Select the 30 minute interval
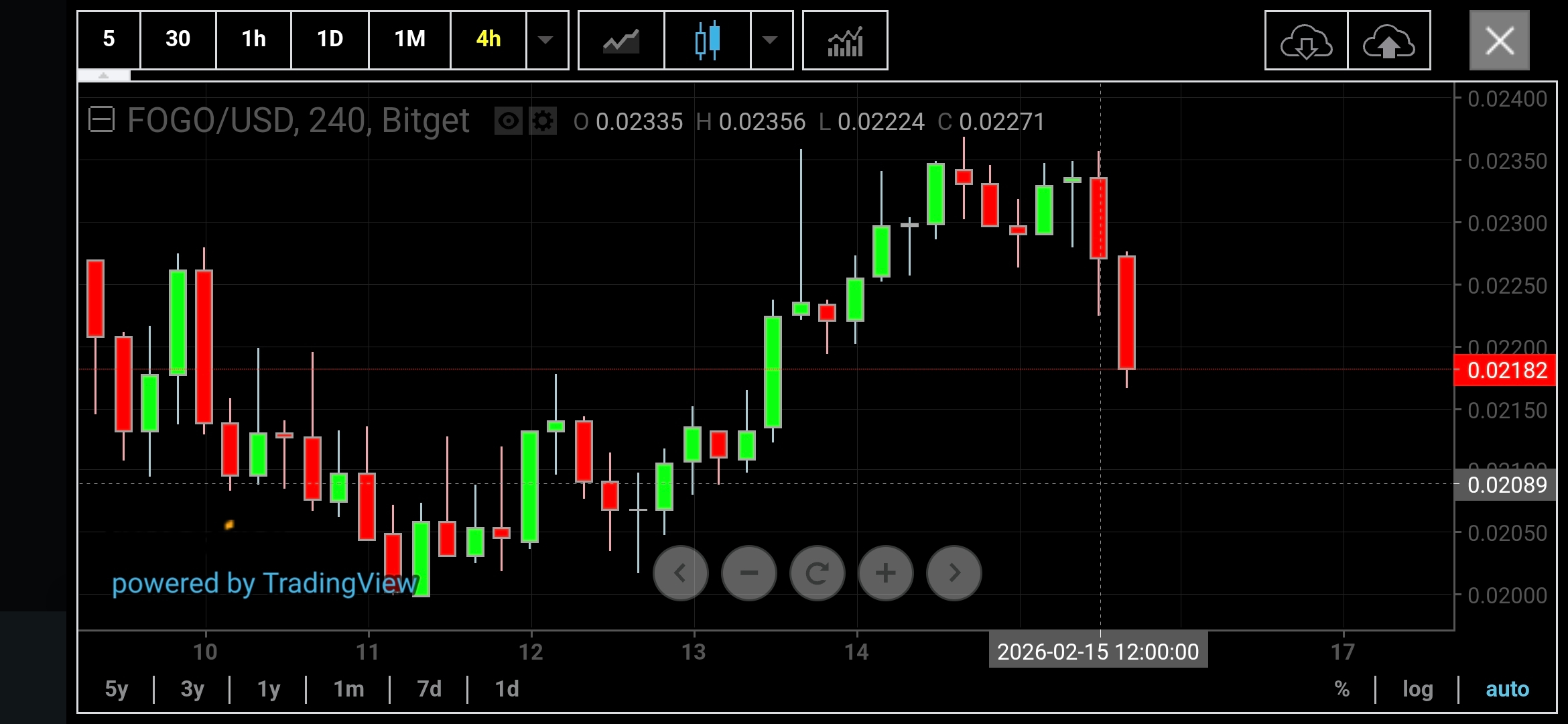1568x724 pixels. [178, 39]
